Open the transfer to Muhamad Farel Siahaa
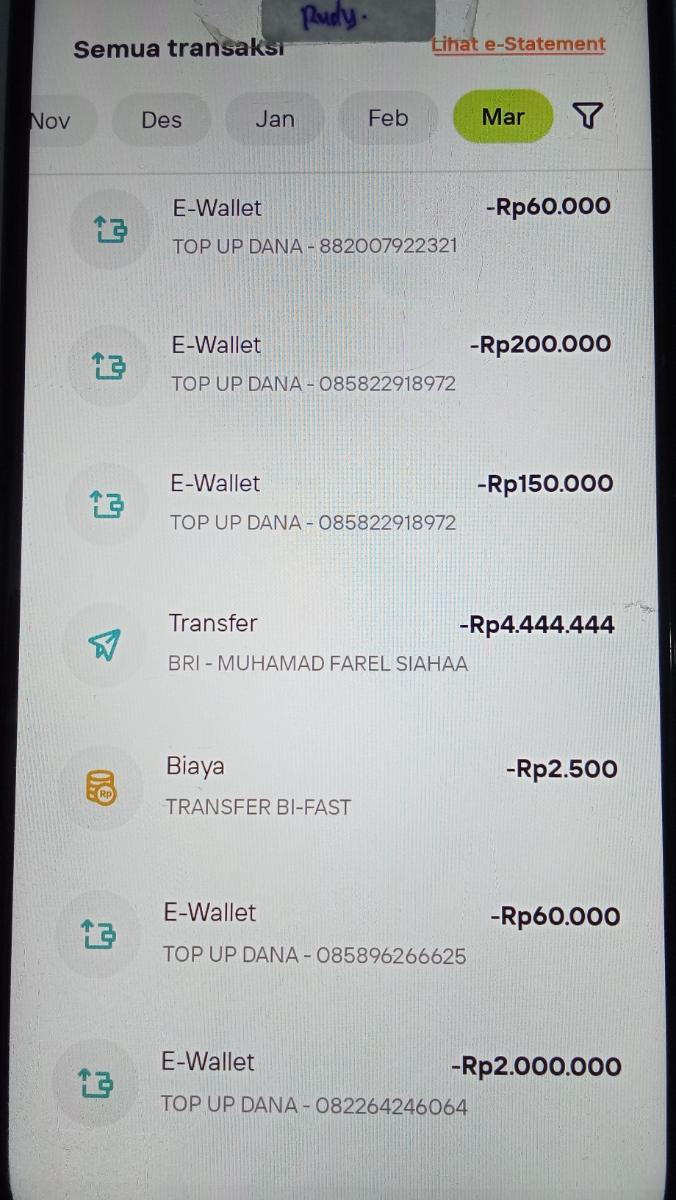The image size is (676, 1200). click(340, 643)
